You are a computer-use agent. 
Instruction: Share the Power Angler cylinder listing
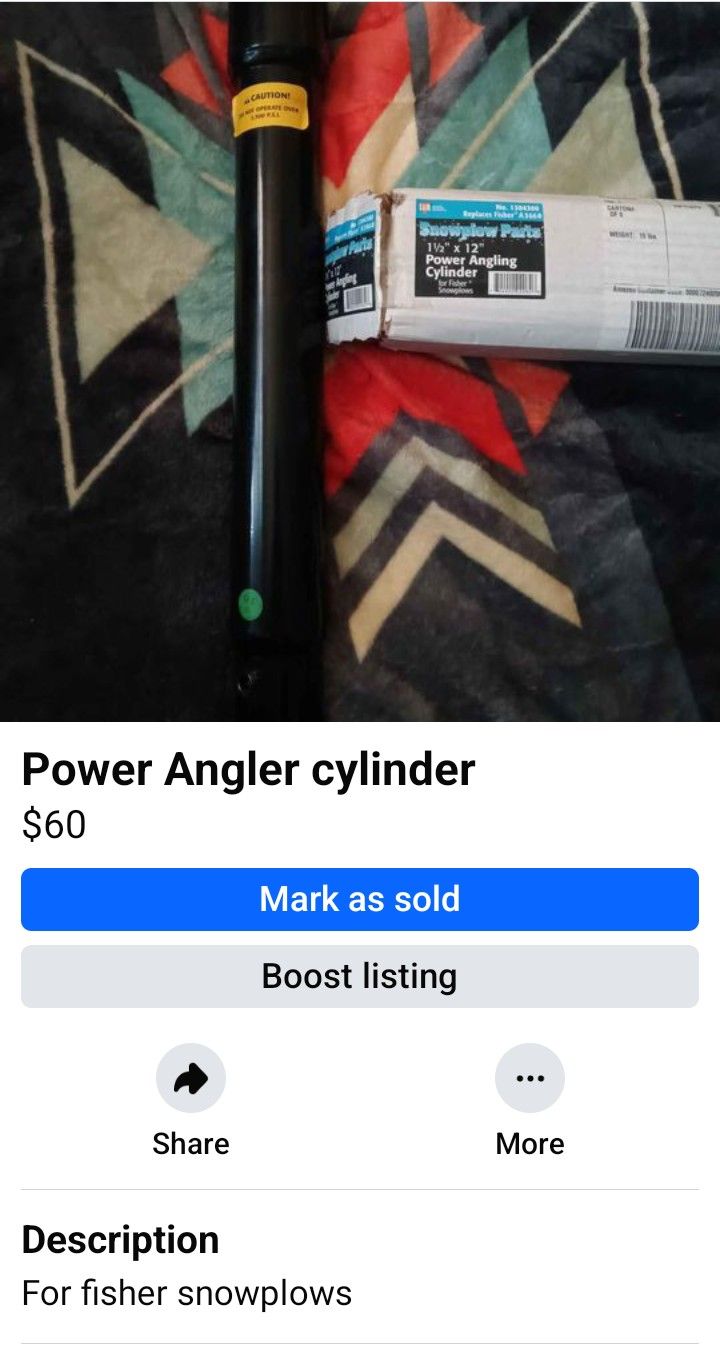click(x=191, y=1079)
